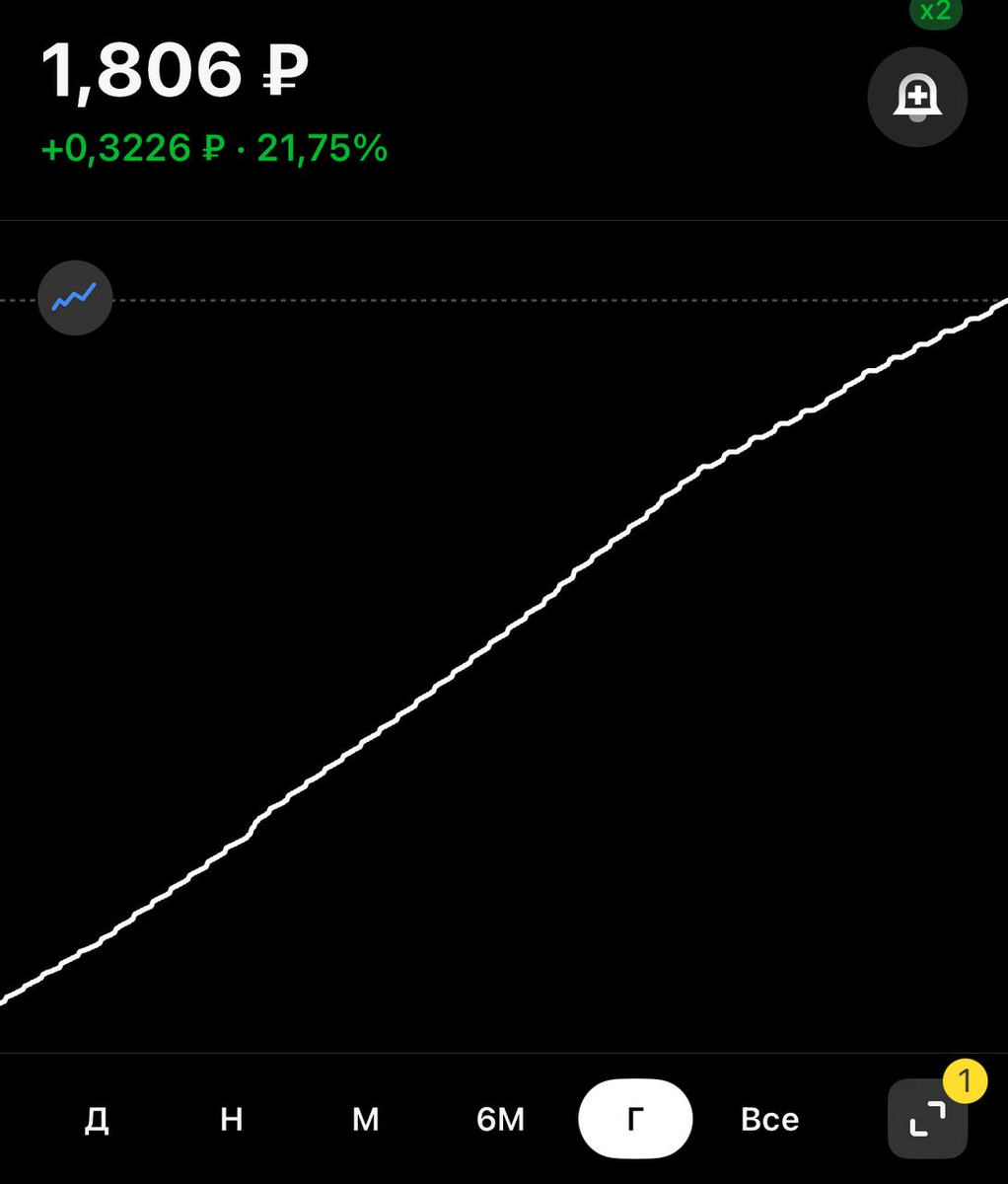The height and width of the screenshot is (1184, 1008).
Task: Switch to the Н (week) range
Action: [x=231, y=1119]
